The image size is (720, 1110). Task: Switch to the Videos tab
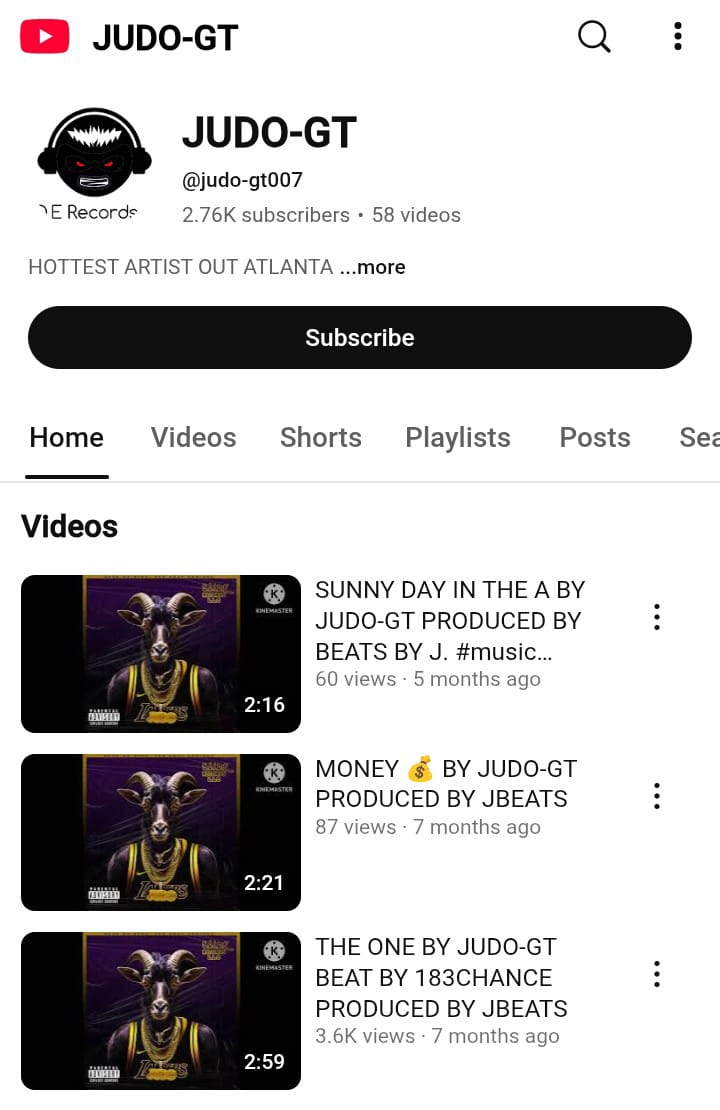(193, 438)
